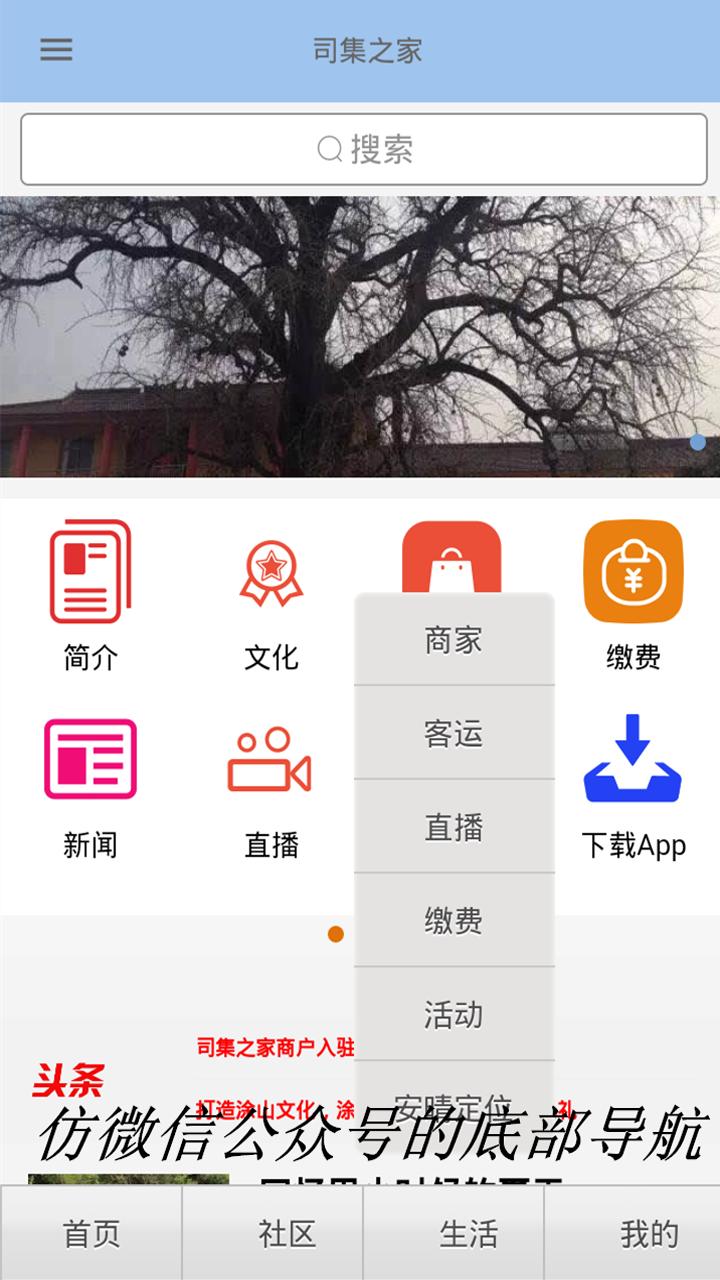Select 商家 in the popup menu
Image resolution: width=720 pixels, height=1280 pixels.
click(454, 640)
